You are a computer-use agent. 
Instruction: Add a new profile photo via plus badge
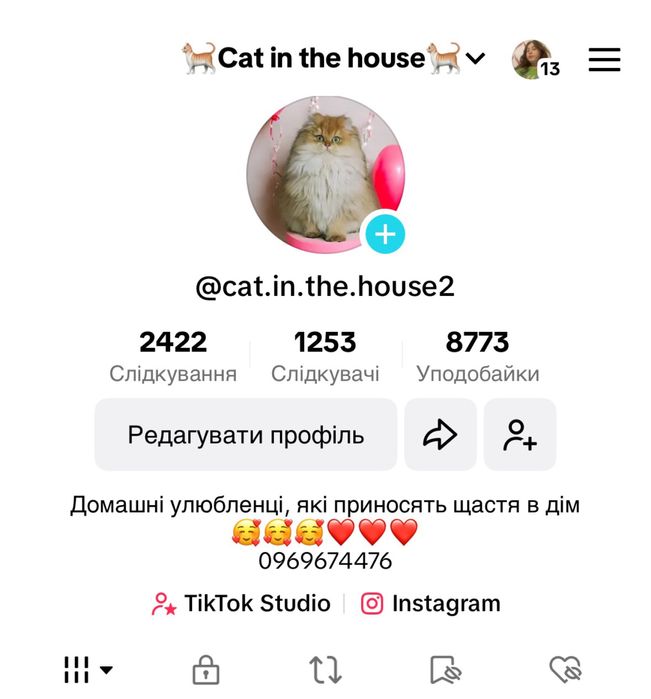pos(385,235)
